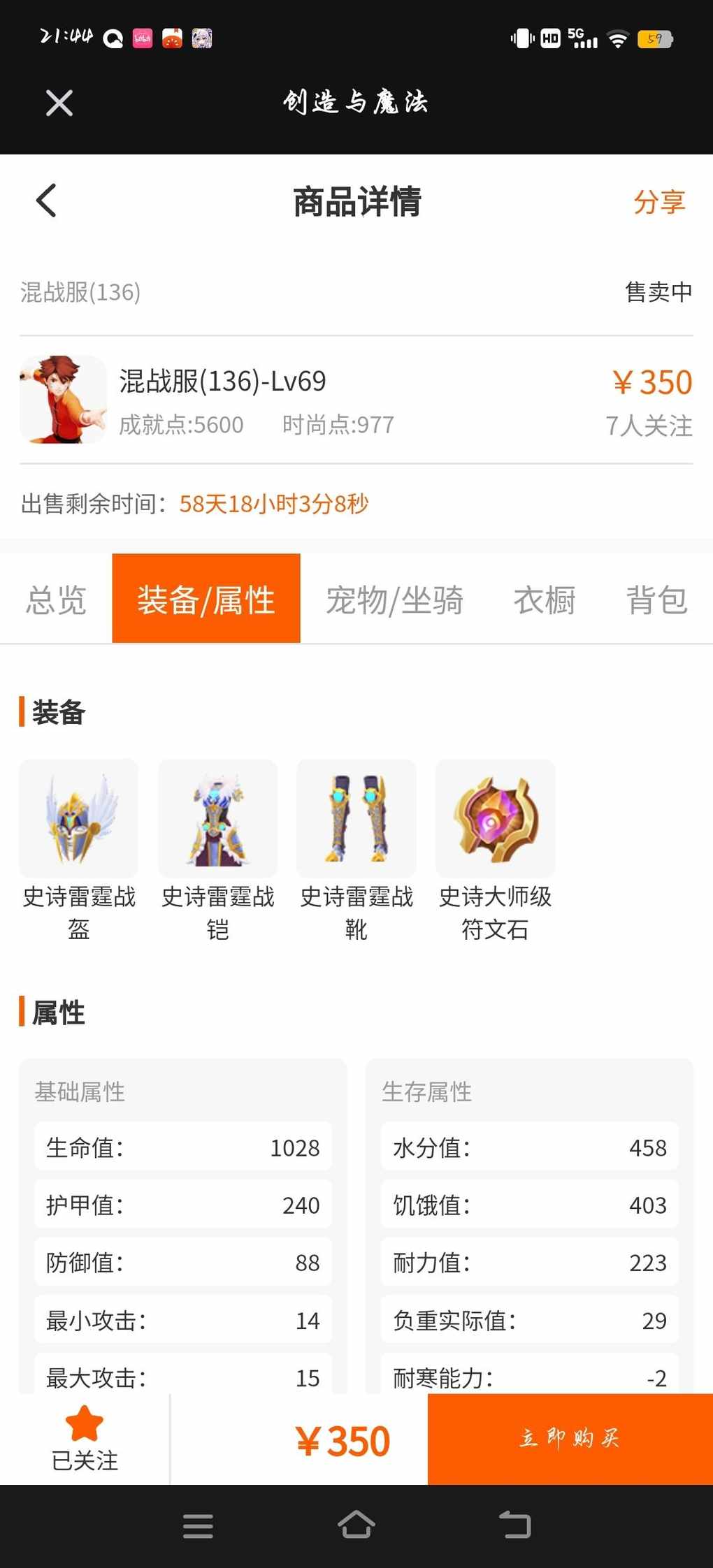Open the 背包 tab
This screenshot has width=713, height=1568.
pyautogui.click(x=656, y=600)
